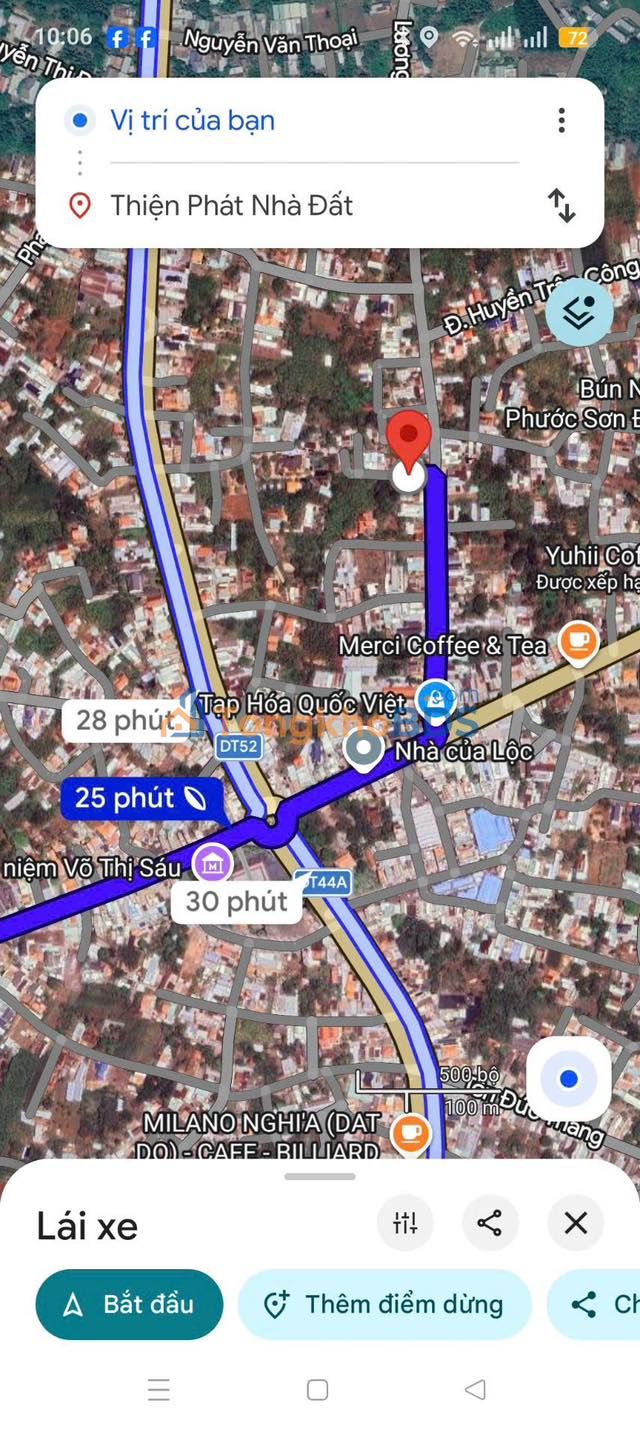Viewport: 640px width, 1429px height.
Task: Start navigation with 'Bắt đầu'
Action: pos(129,1304)
